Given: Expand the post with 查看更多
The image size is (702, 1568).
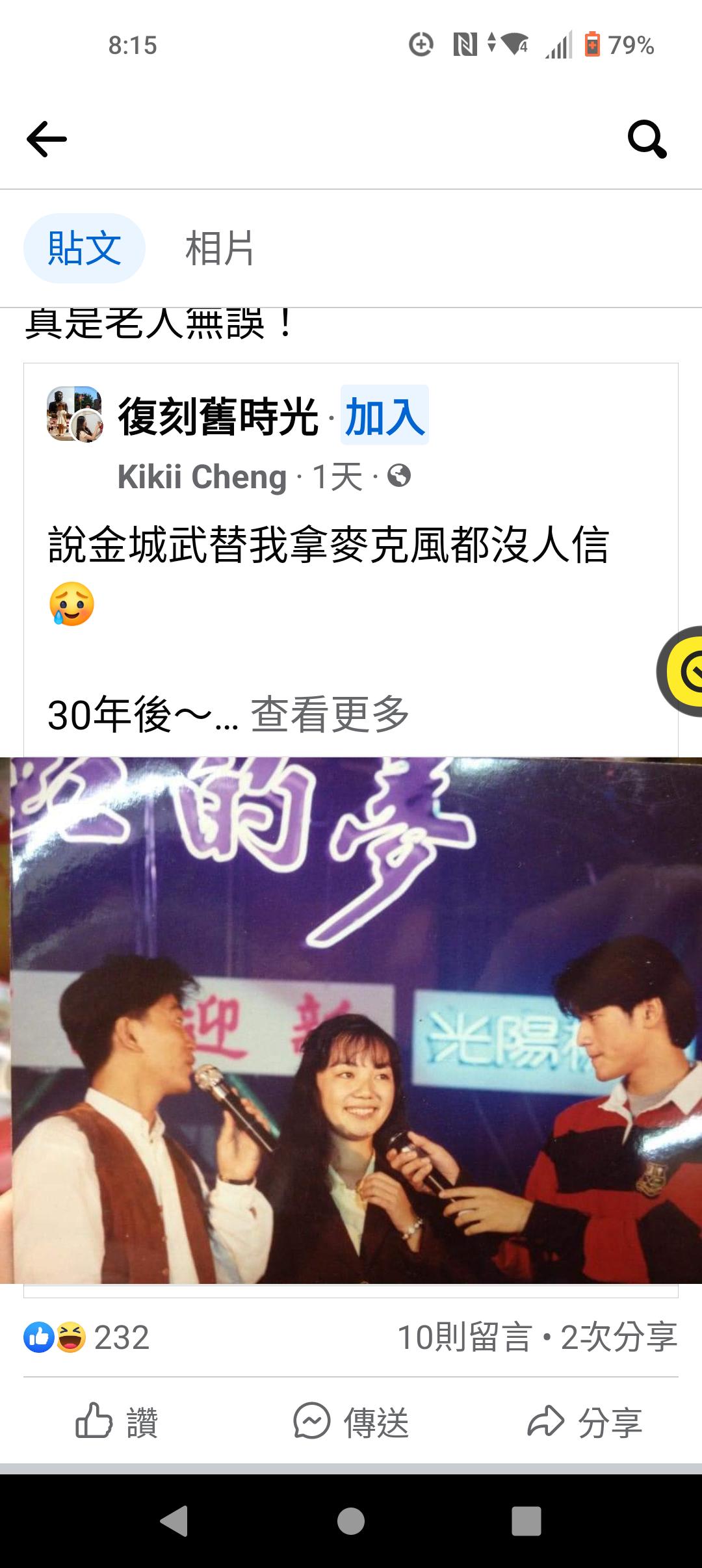Looking at the screenshot, I should (x=330, y=714).
